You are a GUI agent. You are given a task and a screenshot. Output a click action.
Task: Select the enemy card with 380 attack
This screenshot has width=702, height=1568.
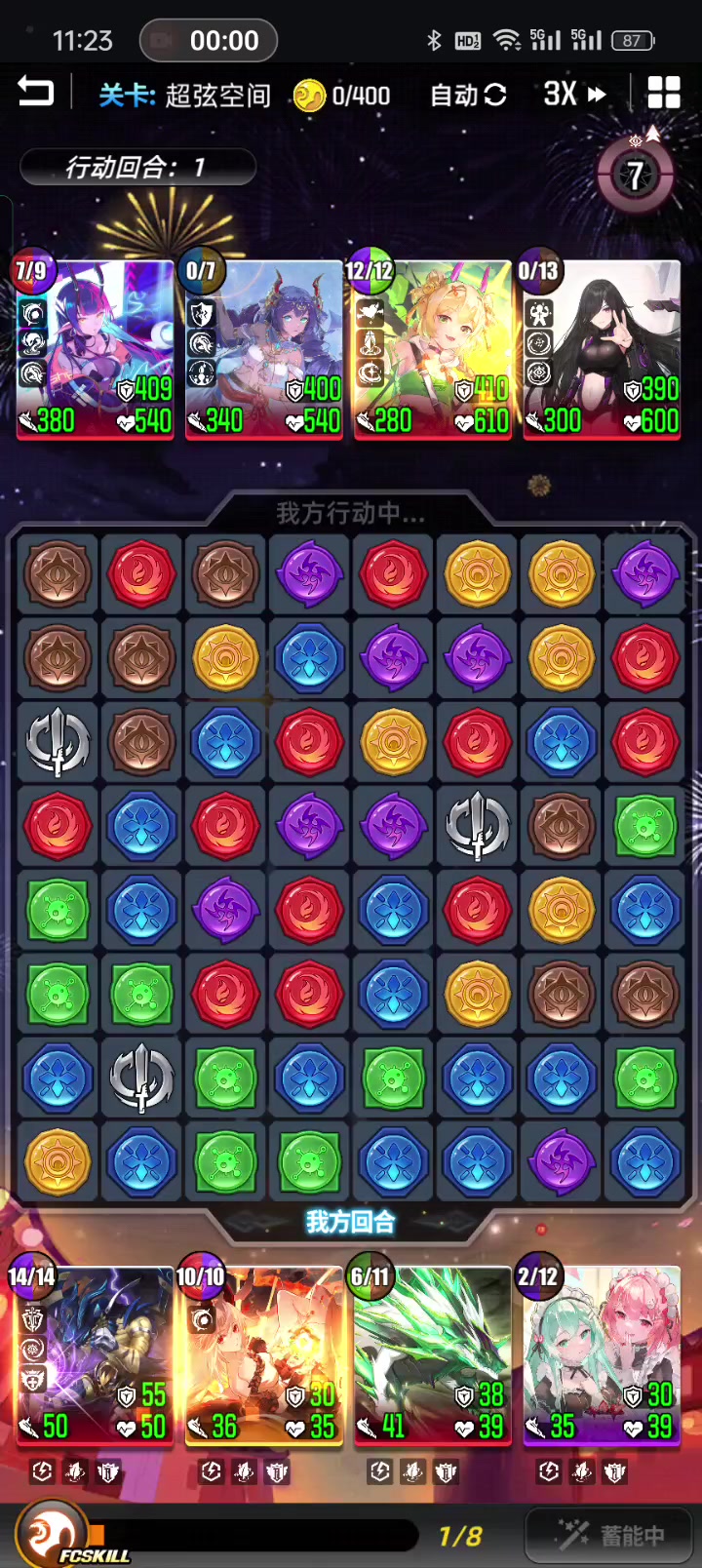95,348
